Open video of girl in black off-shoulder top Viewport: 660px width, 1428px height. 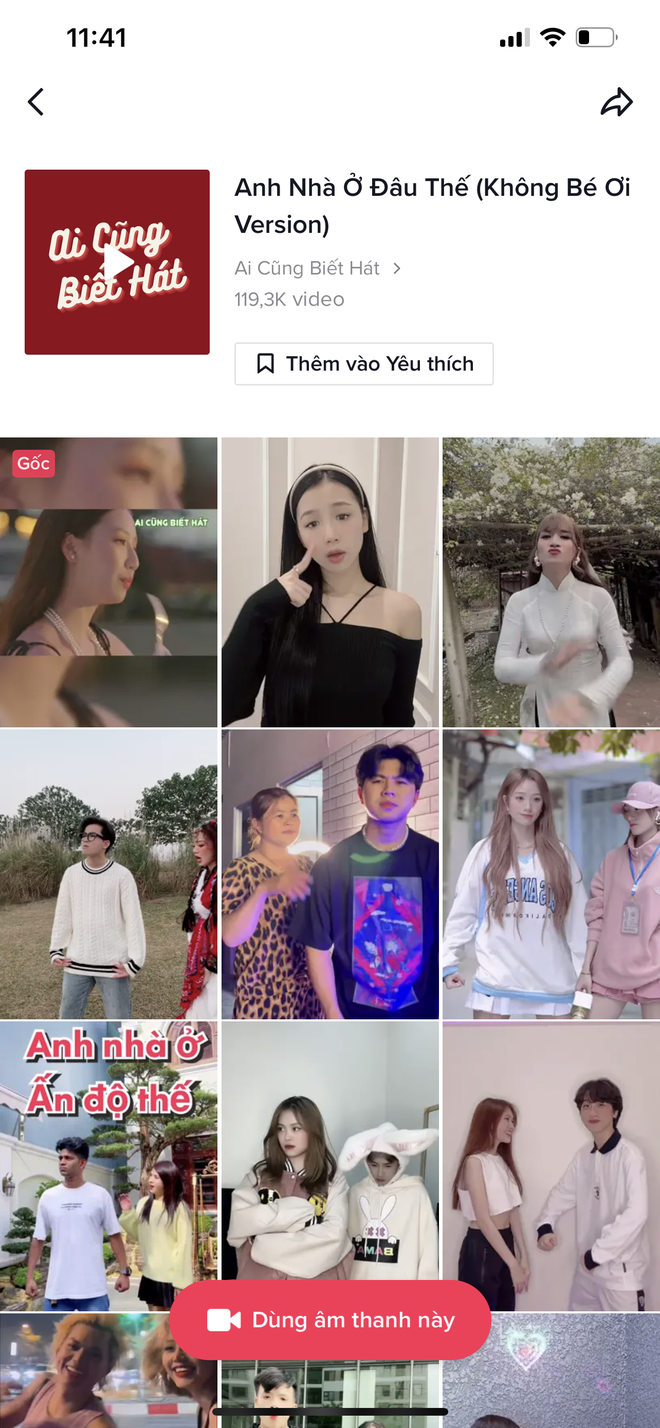330,582
